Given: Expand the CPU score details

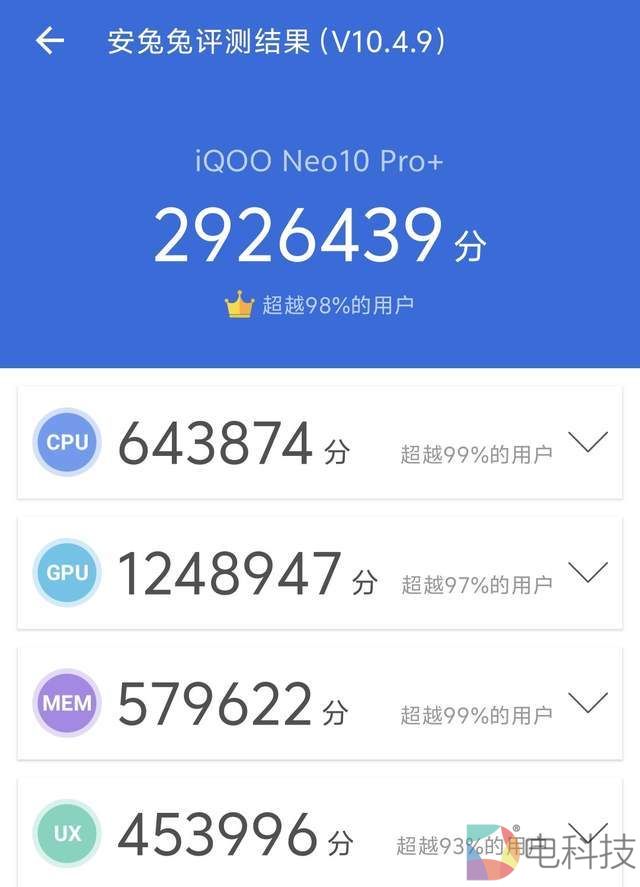Looking at the screenshot, I should 587,442.
